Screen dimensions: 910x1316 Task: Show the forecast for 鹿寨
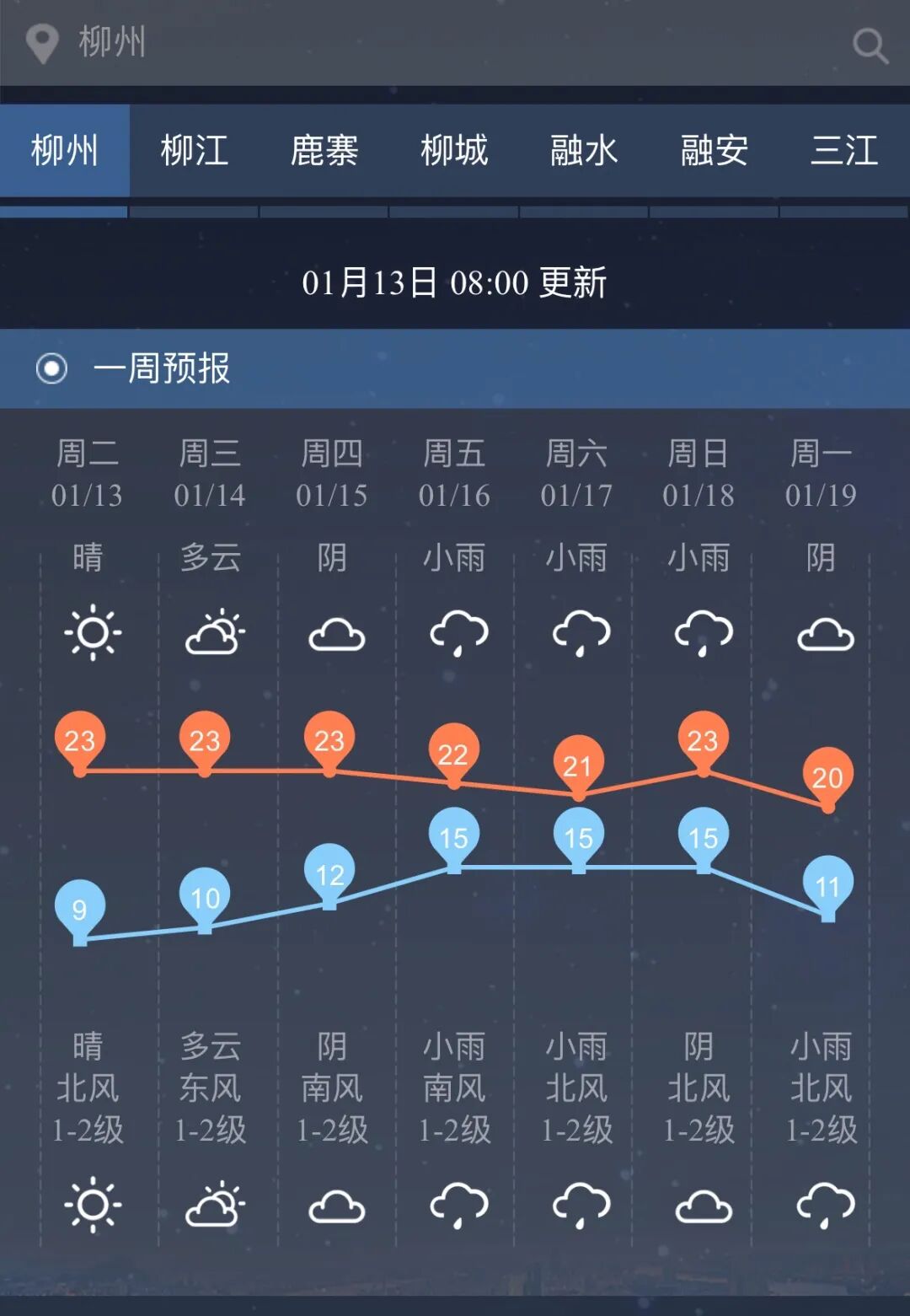(324, 152)
